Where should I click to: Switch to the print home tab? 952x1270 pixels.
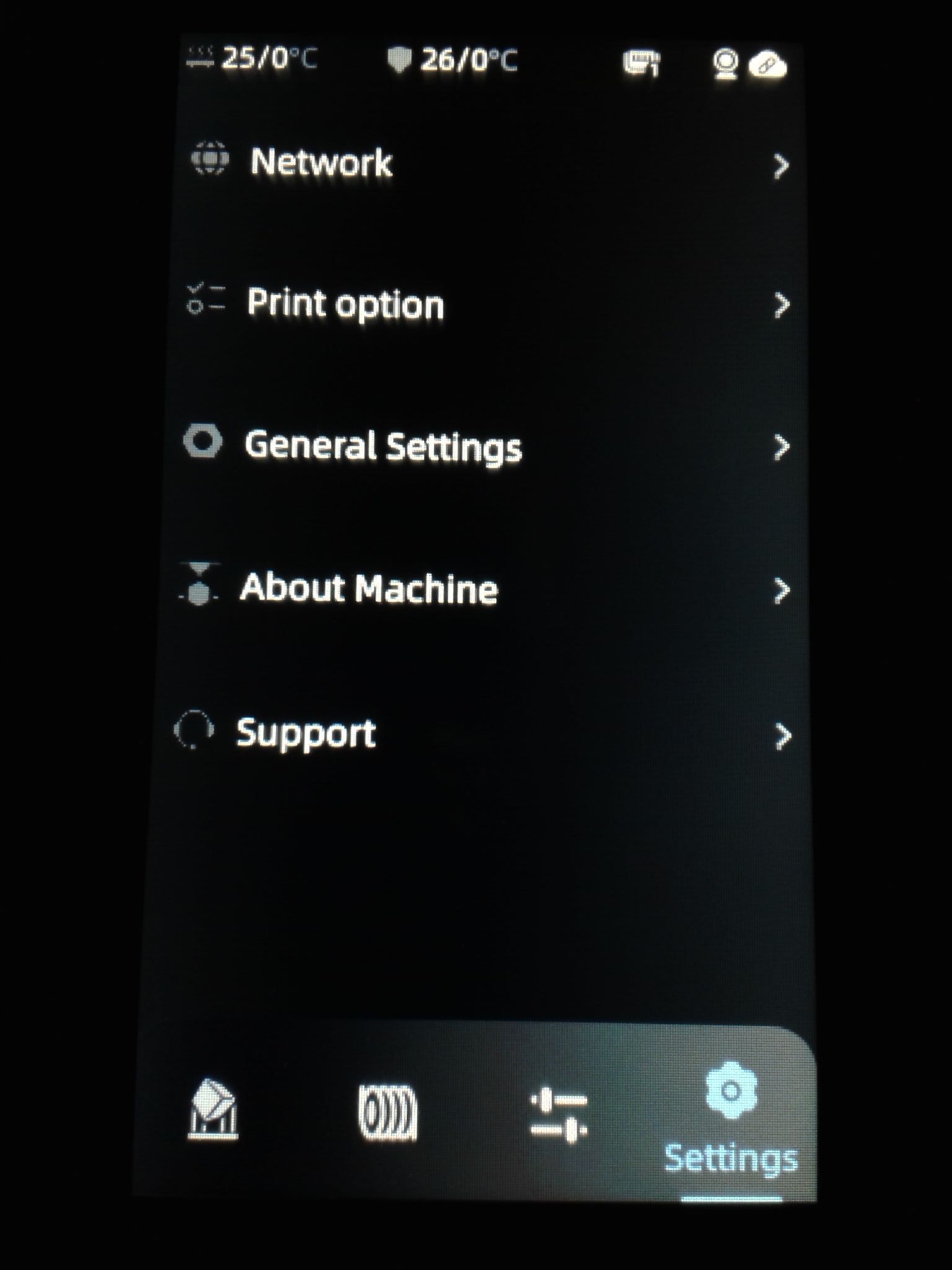point(213,1111)
